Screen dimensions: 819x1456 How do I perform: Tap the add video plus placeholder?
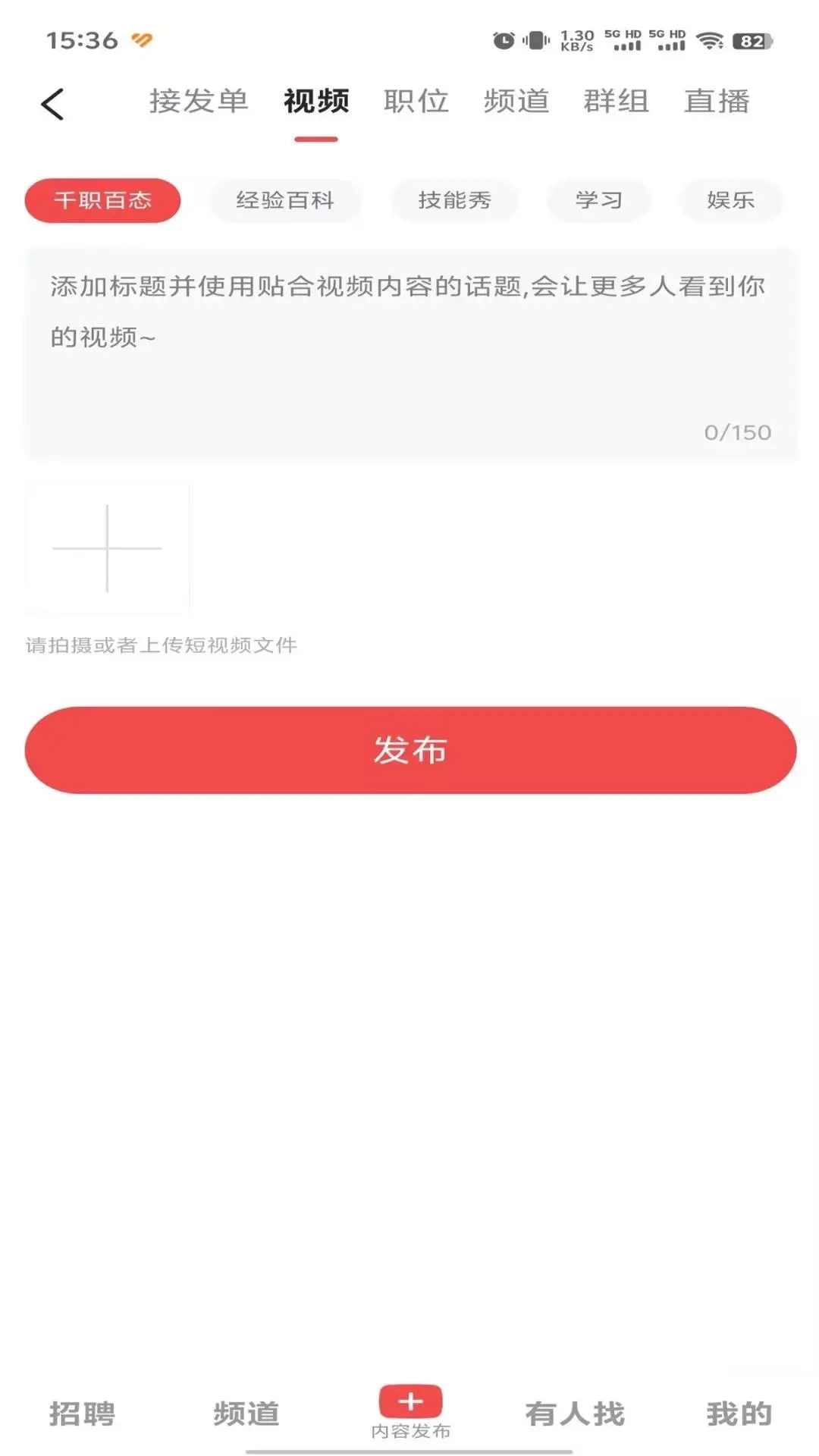tap(106, 549)
